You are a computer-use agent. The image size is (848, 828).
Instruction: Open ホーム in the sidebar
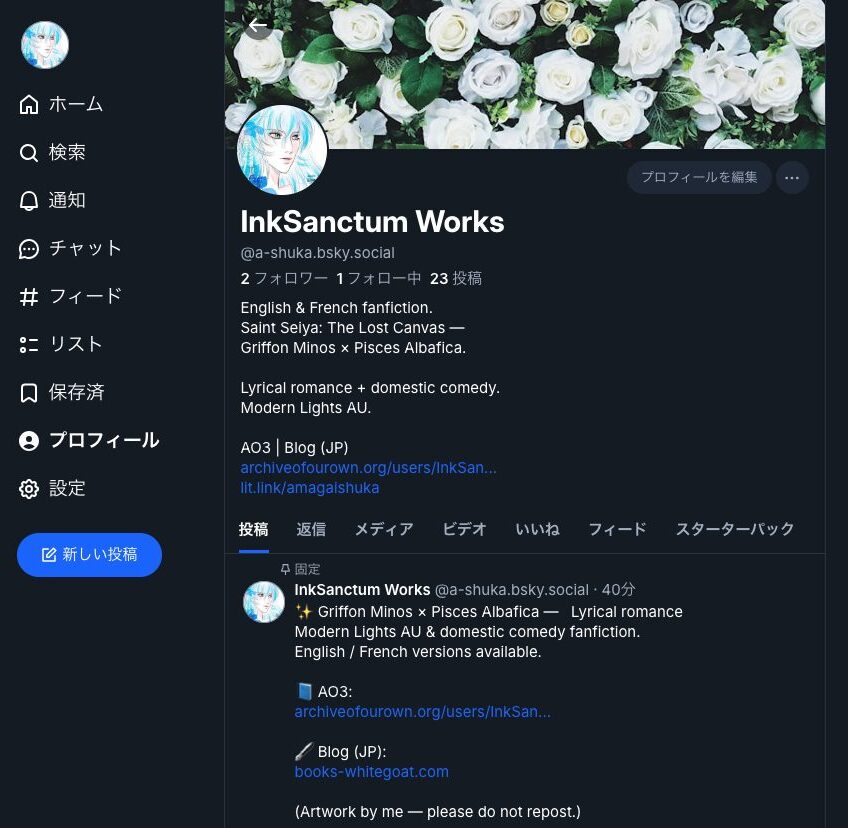(62, 104)
